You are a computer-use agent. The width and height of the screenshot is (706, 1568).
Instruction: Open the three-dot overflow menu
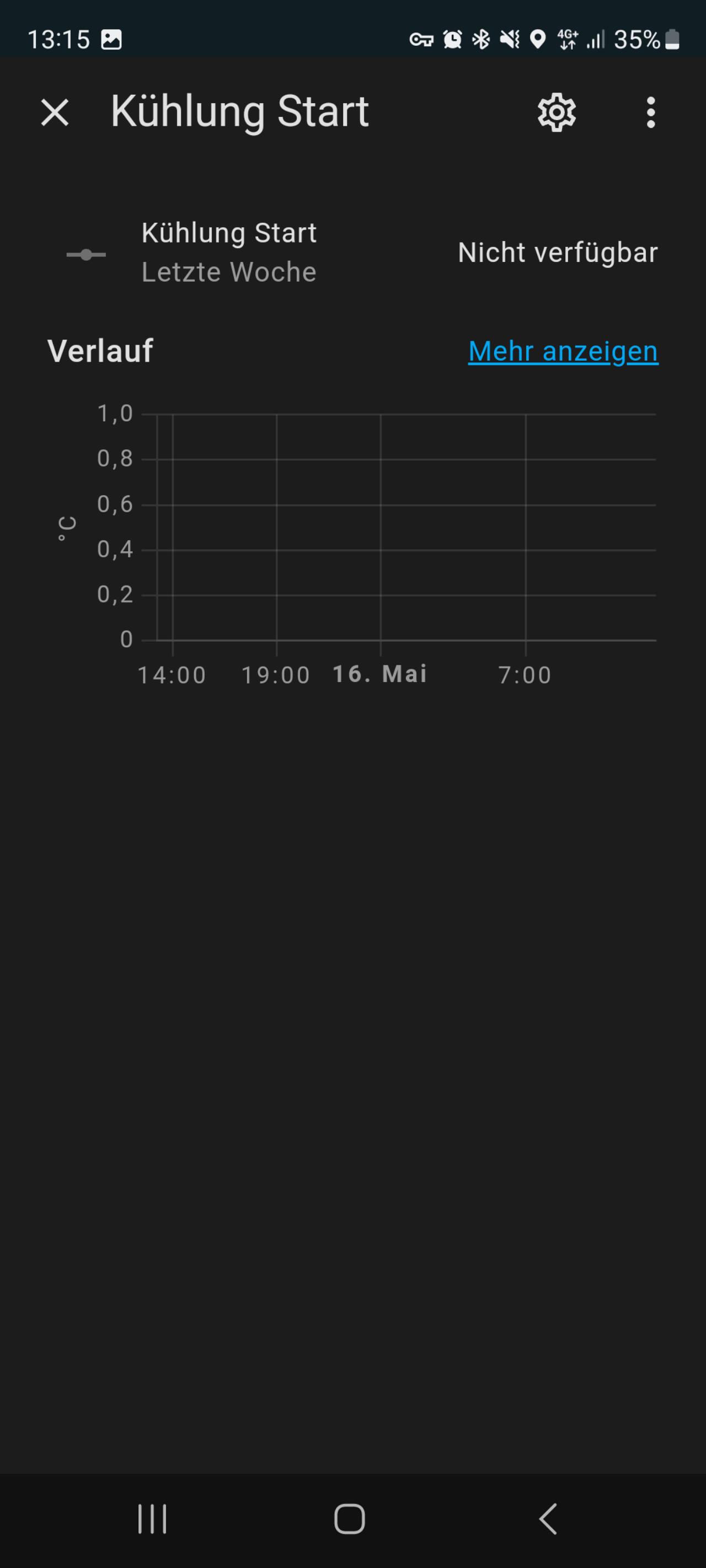pos(650,112)
